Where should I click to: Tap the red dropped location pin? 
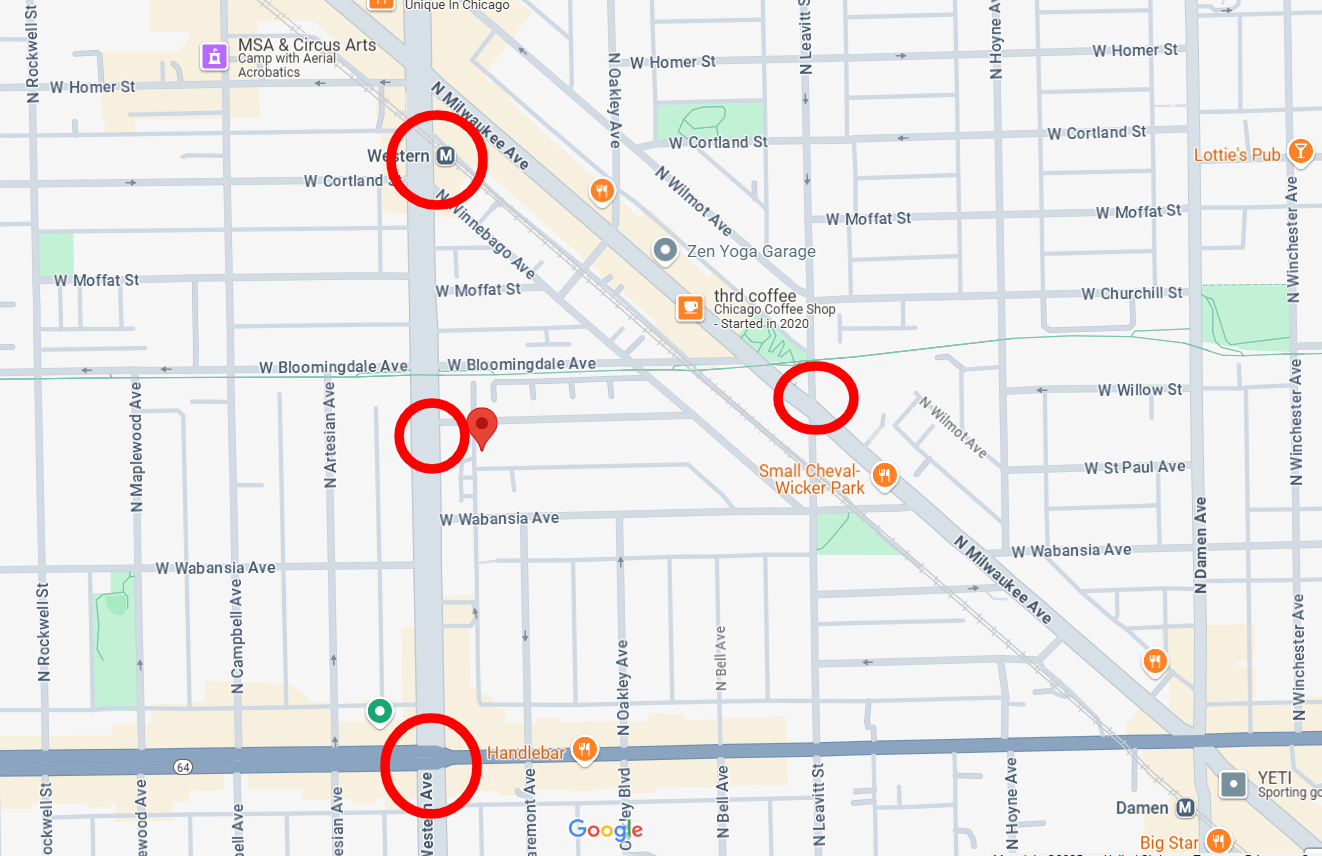pos(482,427)
